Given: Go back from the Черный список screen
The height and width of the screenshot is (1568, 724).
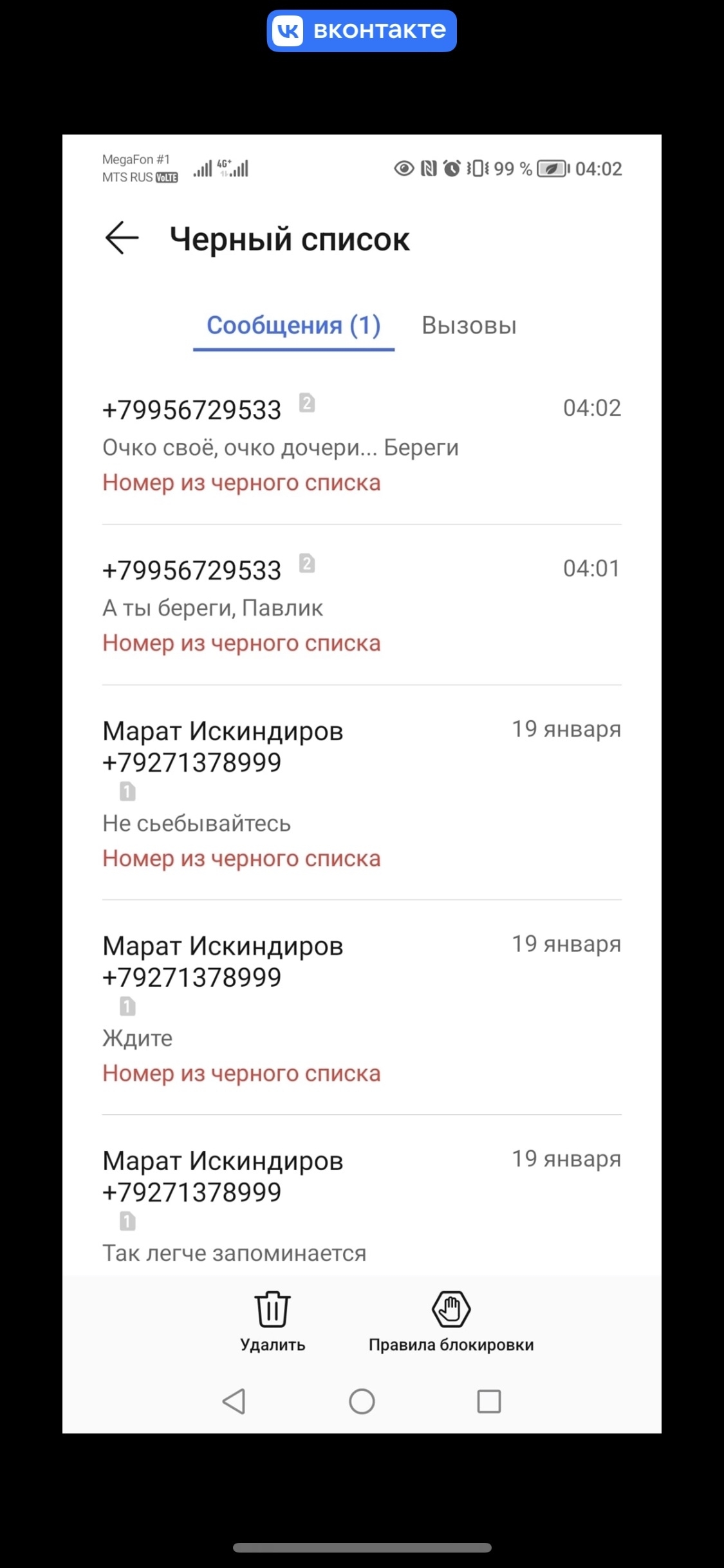Looking at the screenshot, I should (122, 238).
